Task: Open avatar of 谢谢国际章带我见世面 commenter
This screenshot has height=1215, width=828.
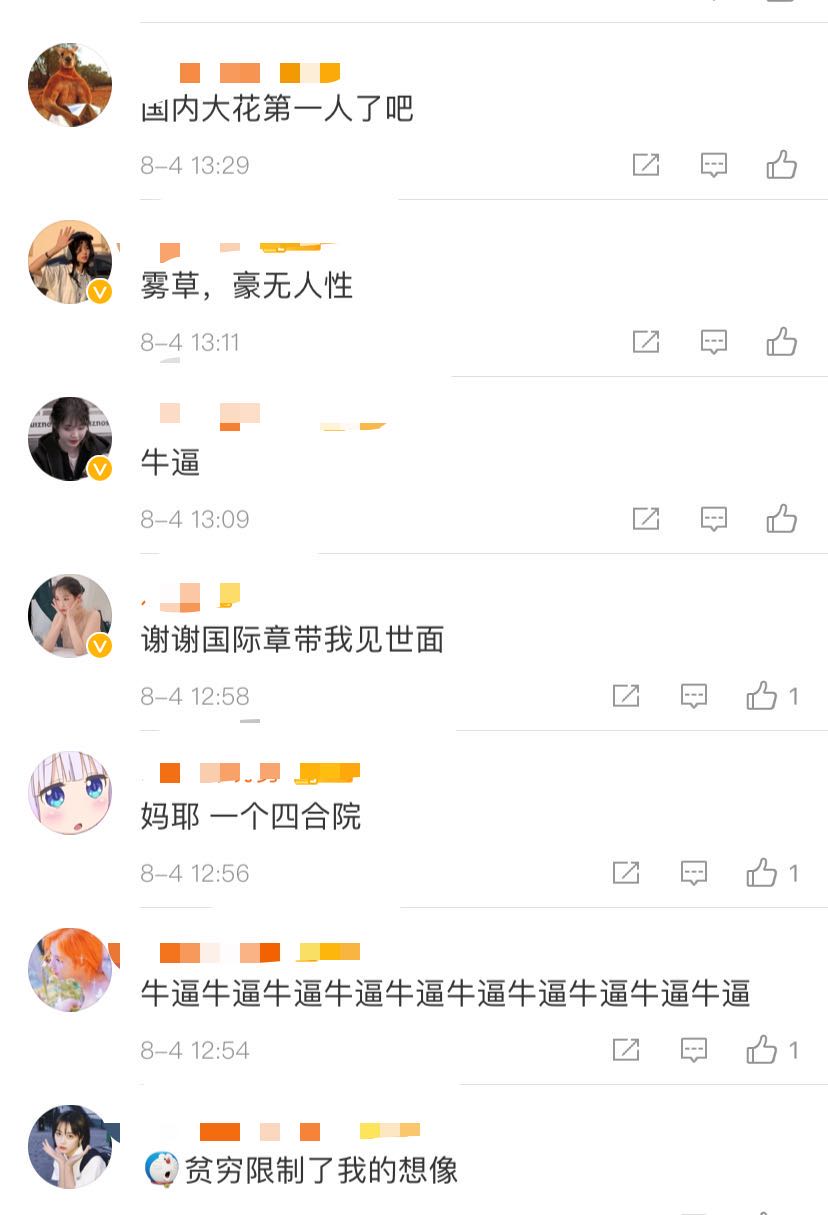Action: tap(69, 616)
